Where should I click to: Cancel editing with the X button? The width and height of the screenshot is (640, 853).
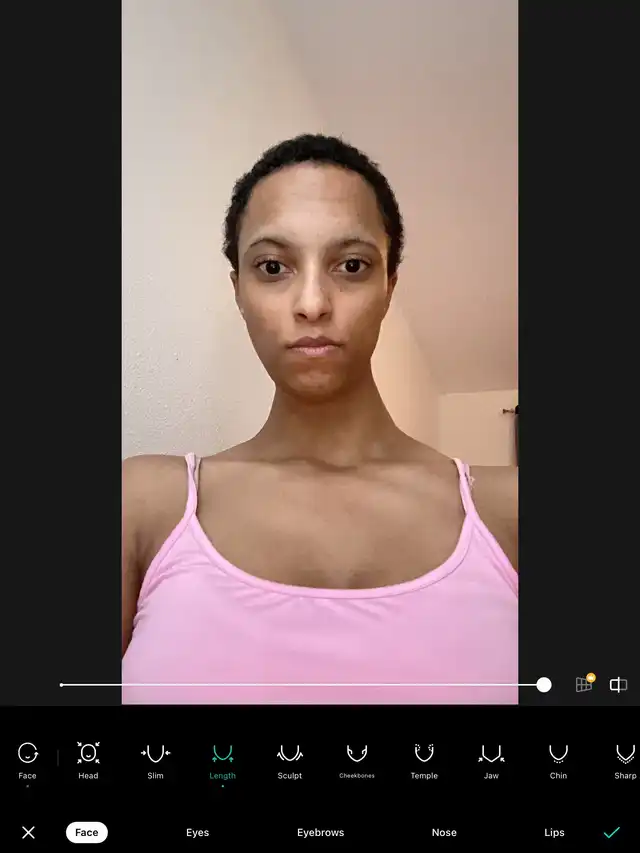28,832
